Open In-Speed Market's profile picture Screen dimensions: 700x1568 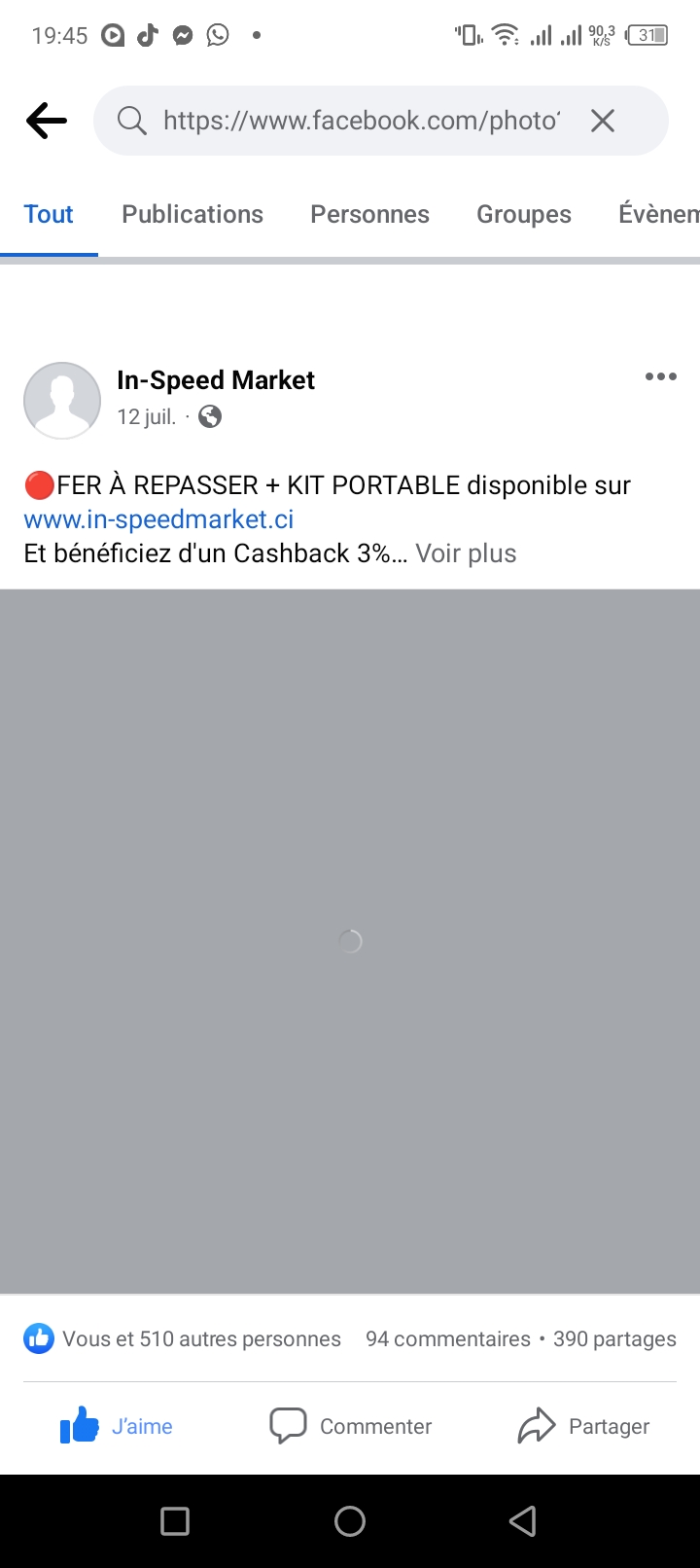pyautogui.click(x=62, y=401)
